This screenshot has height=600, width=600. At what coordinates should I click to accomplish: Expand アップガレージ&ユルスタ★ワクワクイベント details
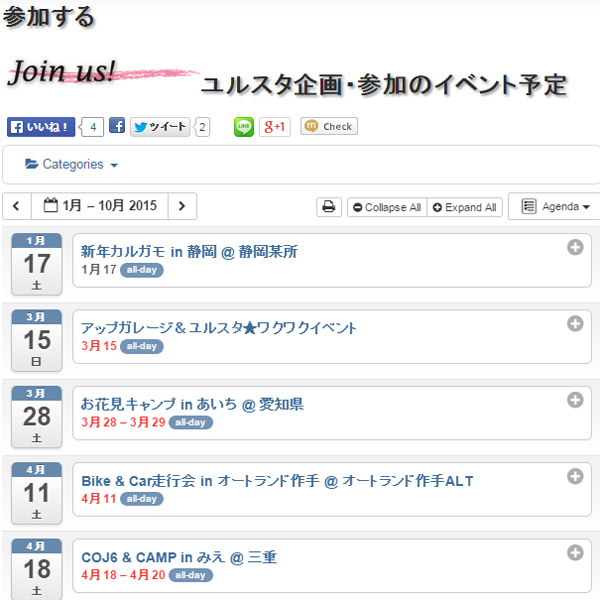click(x=575, y=324)
